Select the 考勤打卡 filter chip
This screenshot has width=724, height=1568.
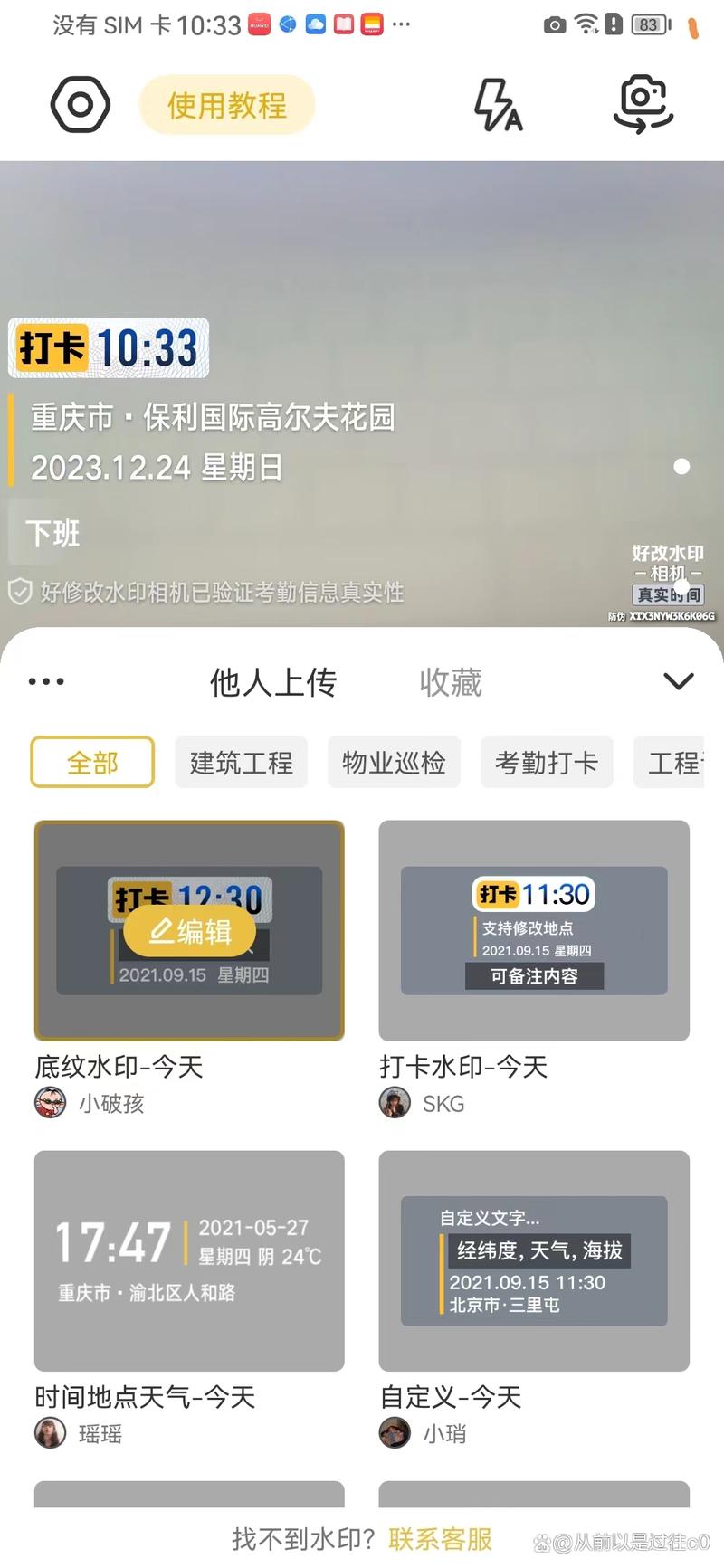(x=547, y=763)
